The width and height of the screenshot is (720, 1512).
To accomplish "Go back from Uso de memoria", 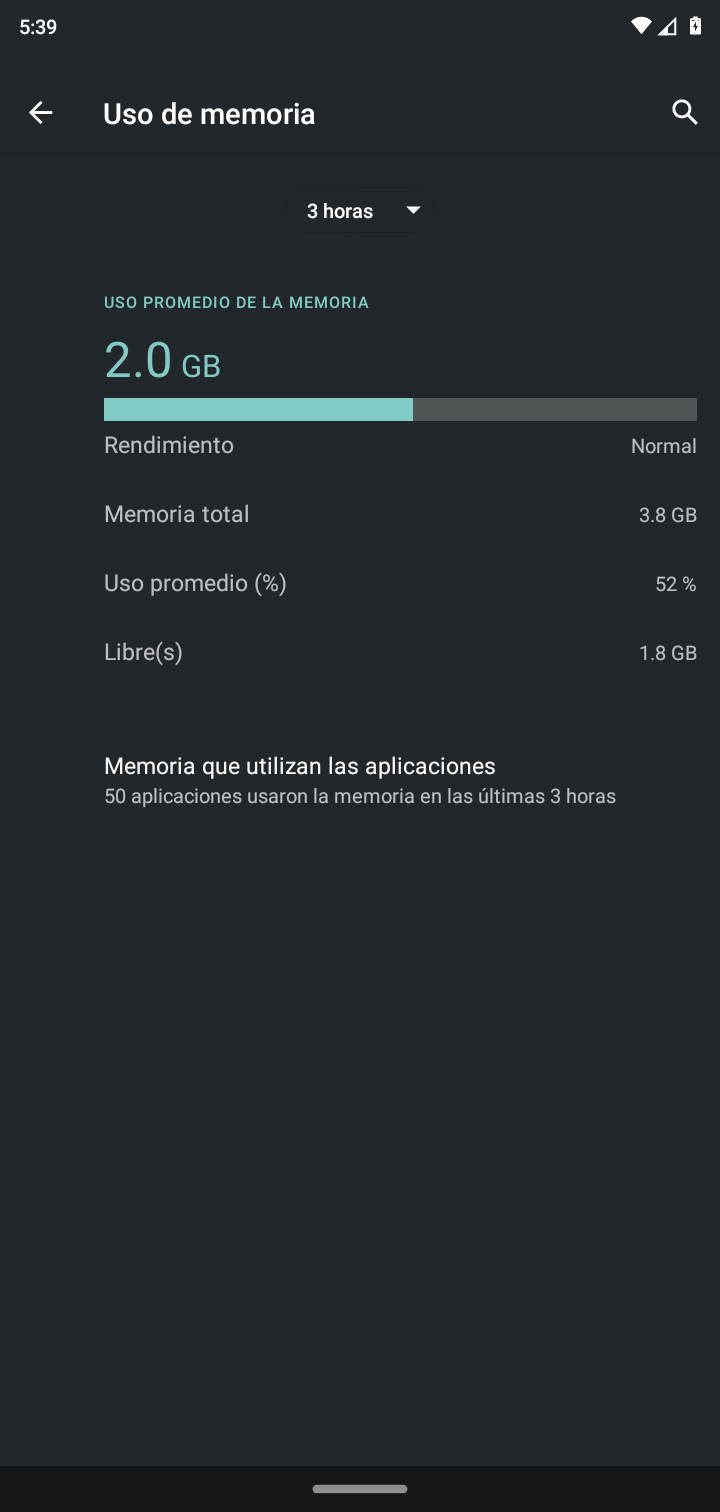I will pyautogui.click(x=41, y=113).
